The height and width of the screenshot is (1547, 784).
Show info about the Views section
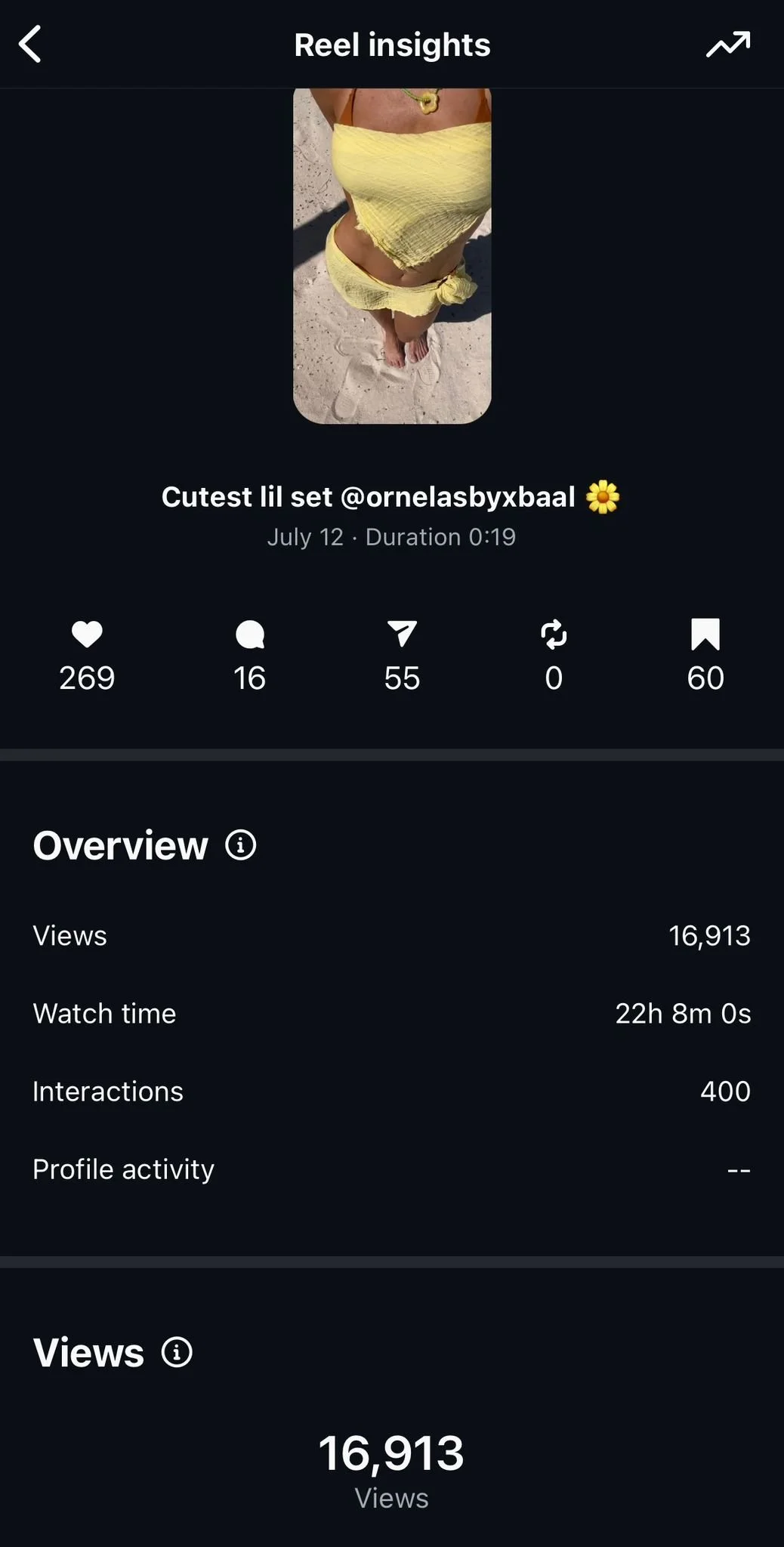coord(177,1351)
